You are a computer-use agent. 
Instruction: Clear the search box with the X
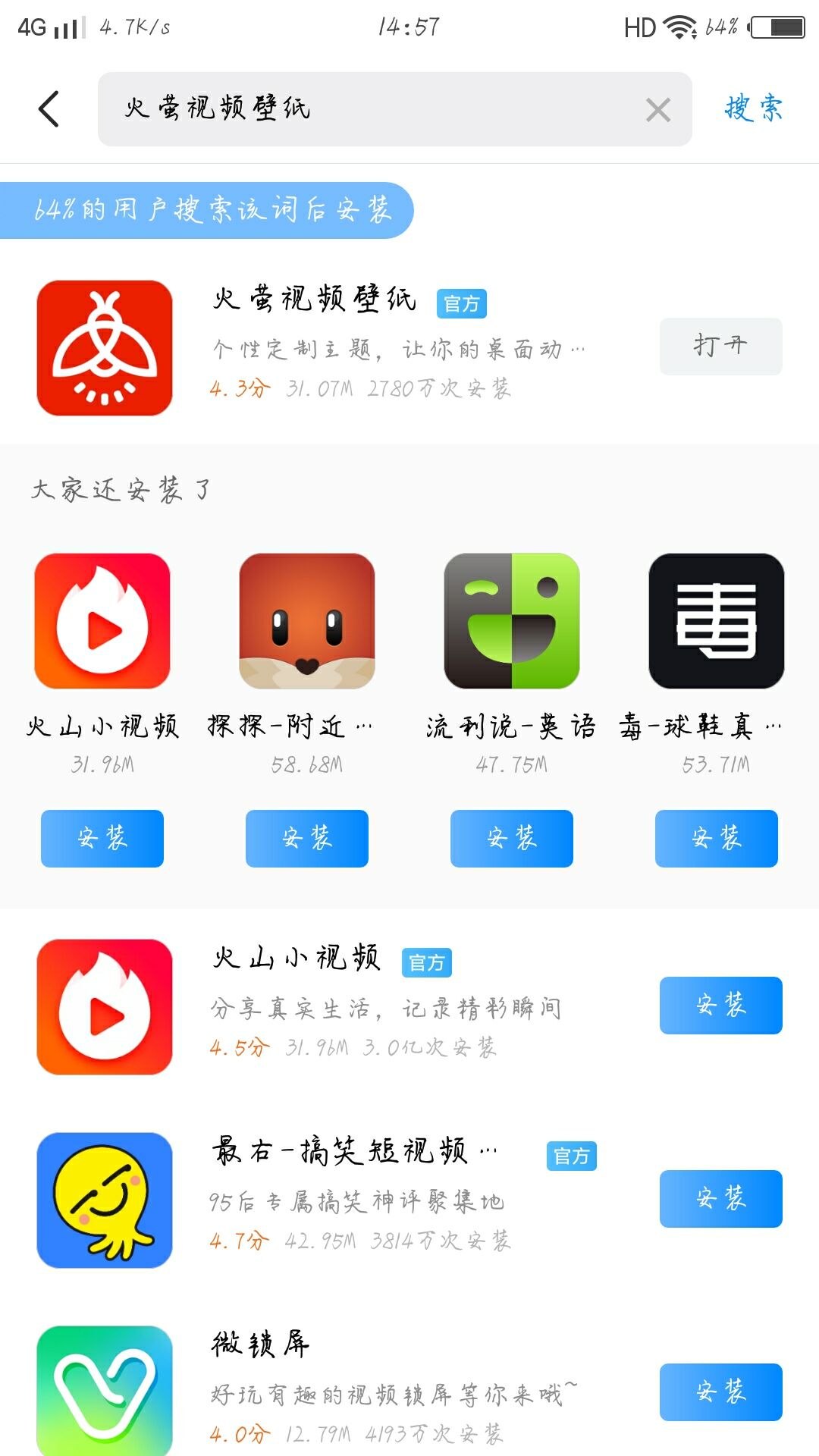click(658, 108)
